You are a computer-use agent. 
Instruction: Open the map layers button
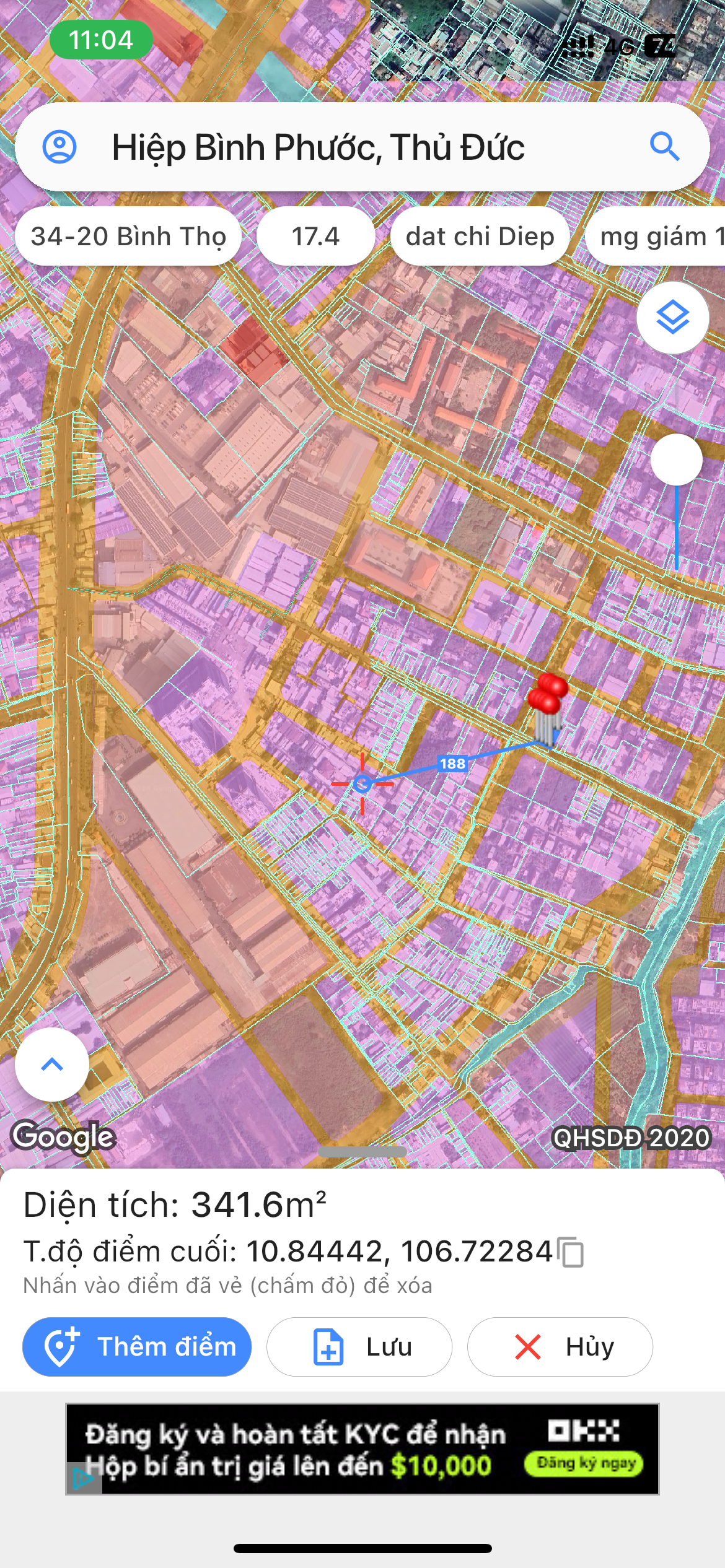pyautogui.click(x=673, y=318)
